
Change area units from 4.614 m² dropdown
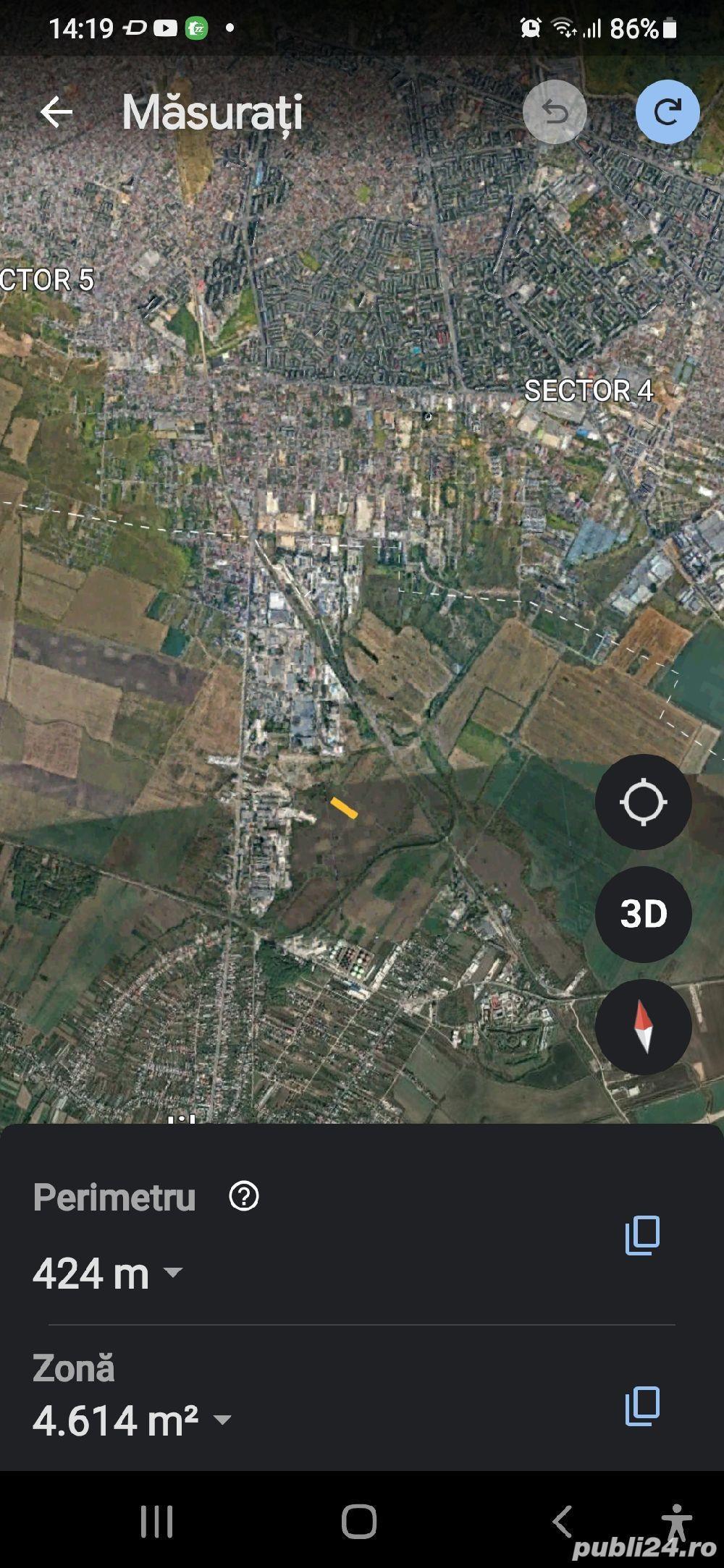pyautogui.click(x=132, y=1420)
